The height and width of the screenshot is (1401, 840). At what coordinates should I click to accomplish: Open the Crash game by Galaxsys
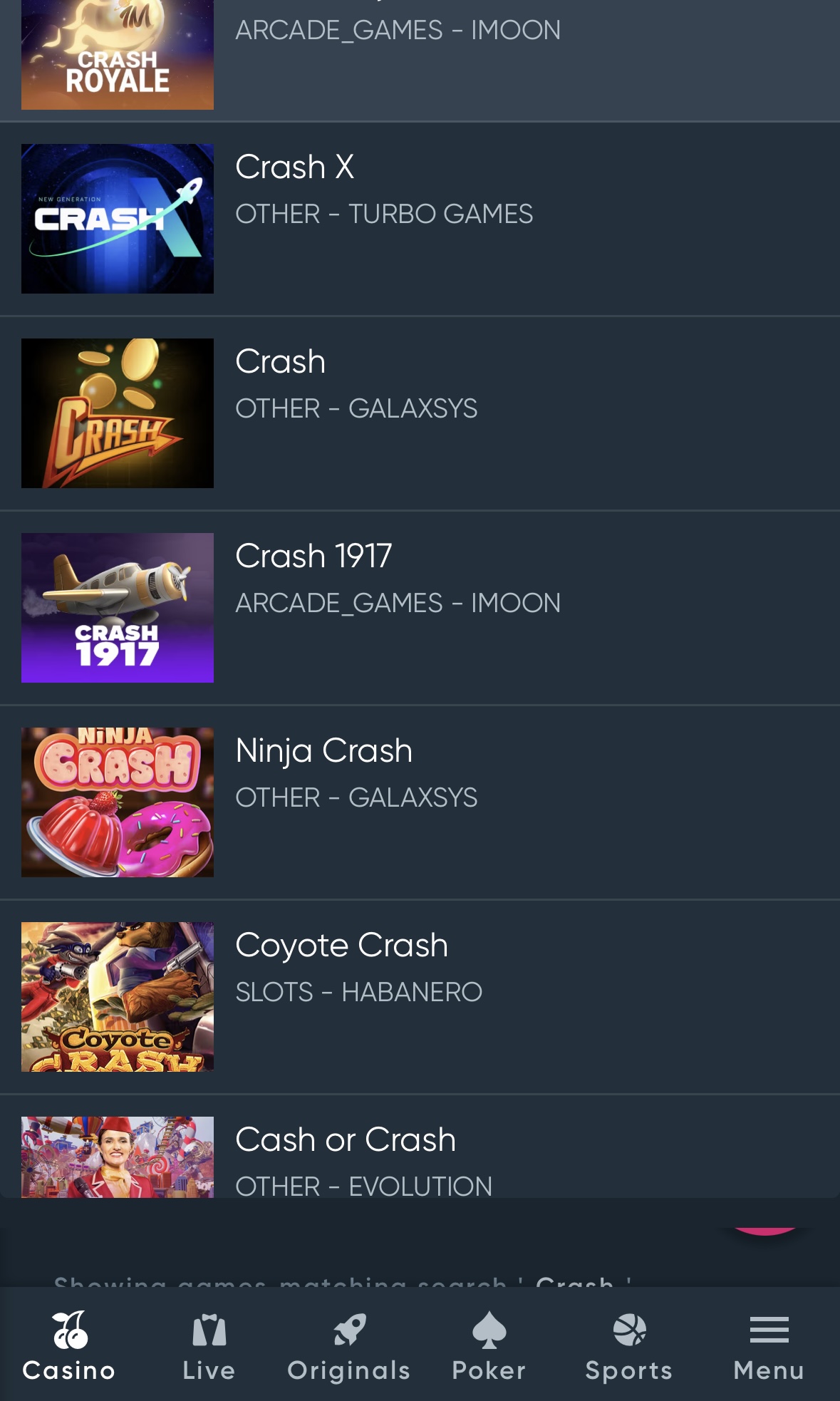pos(280,361)
